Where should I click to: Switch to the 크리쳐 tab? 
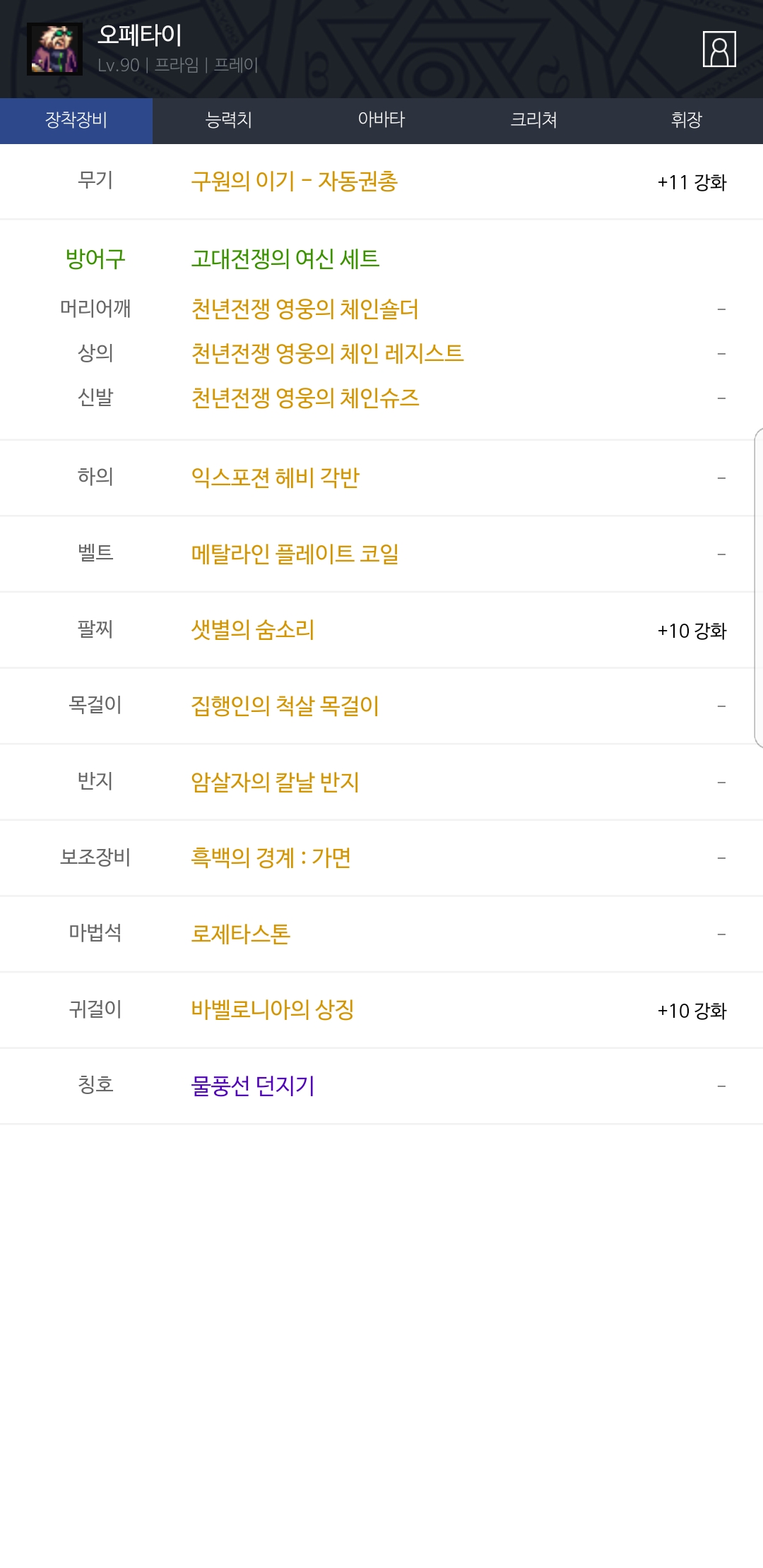coord(533,120)
